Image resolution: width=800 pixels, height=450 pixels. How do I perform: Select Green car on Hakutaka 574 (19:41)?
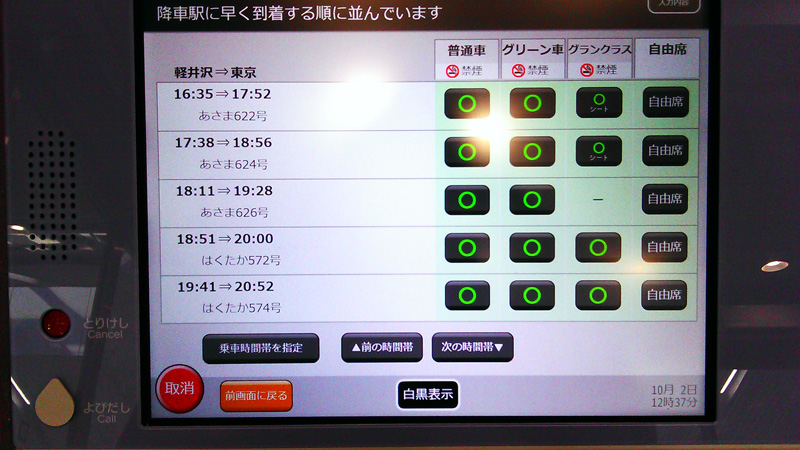[532, 295]
